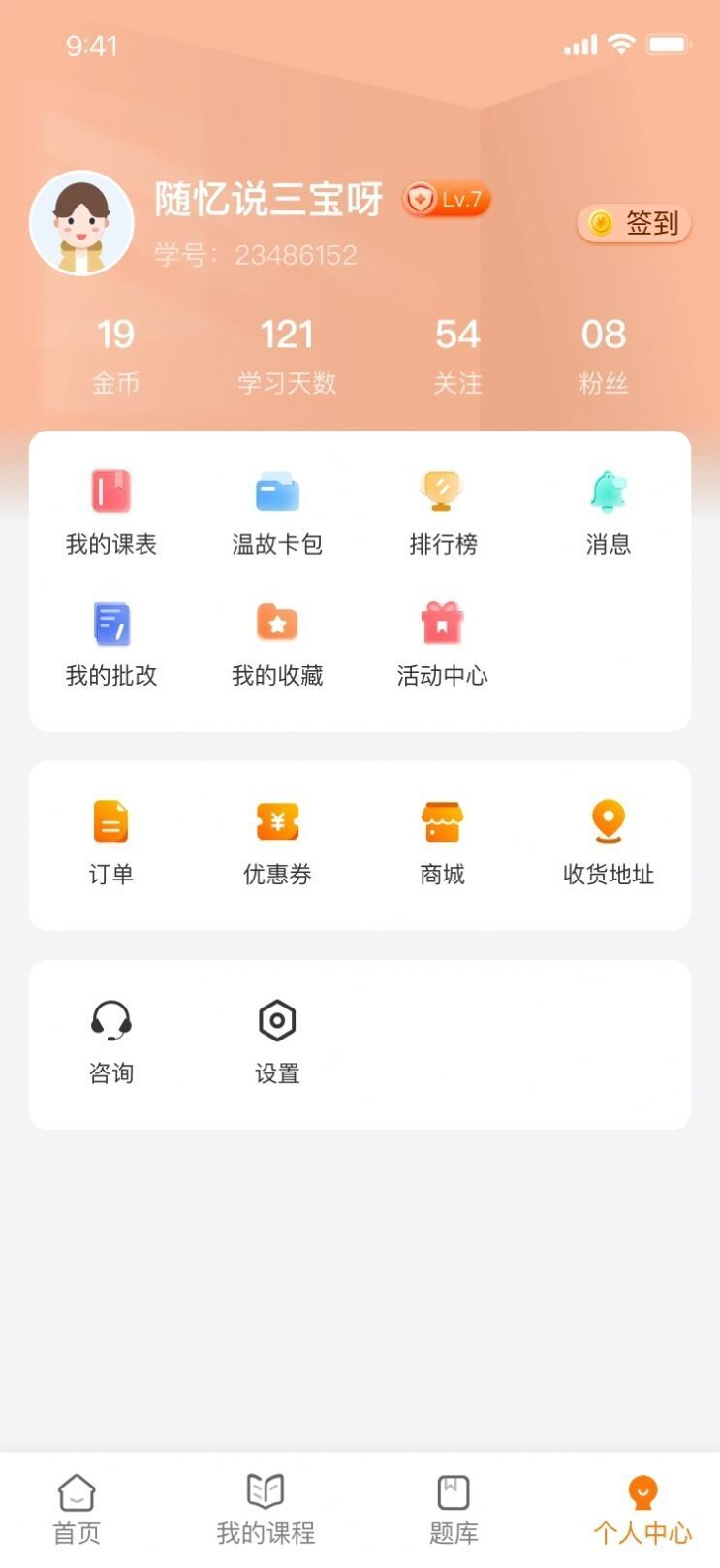Tap the 签到 check-in button
Viewport: 720px width, 1568px height.
pos(635,224)
